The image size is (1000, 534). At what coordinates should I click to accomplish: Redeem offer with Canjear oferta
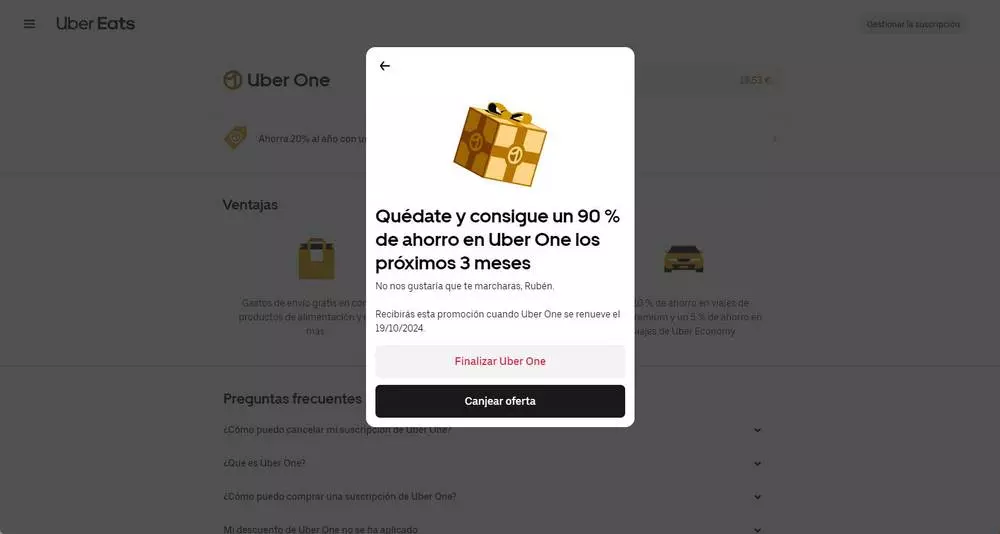coord(500,401)
